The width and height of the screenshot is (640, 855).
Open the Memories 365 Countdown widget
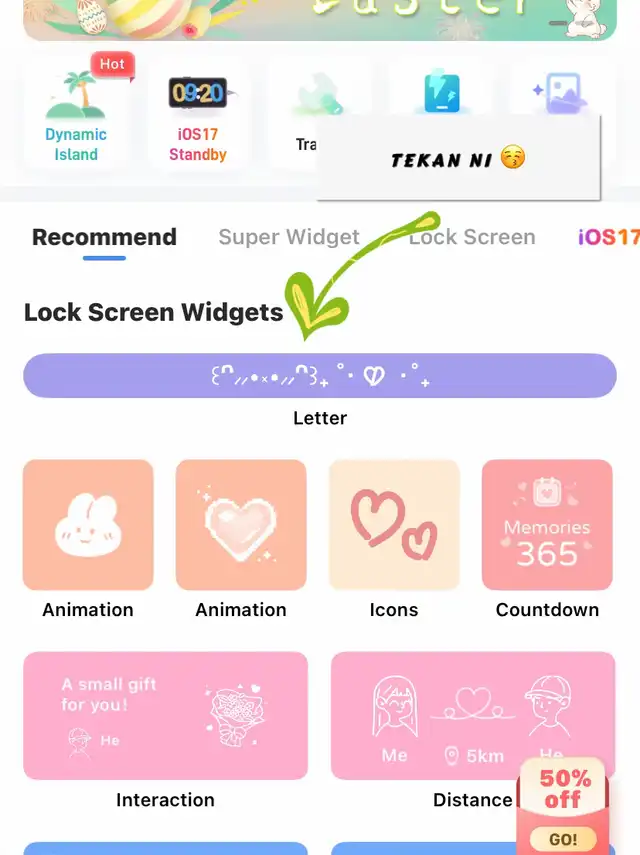547,525
